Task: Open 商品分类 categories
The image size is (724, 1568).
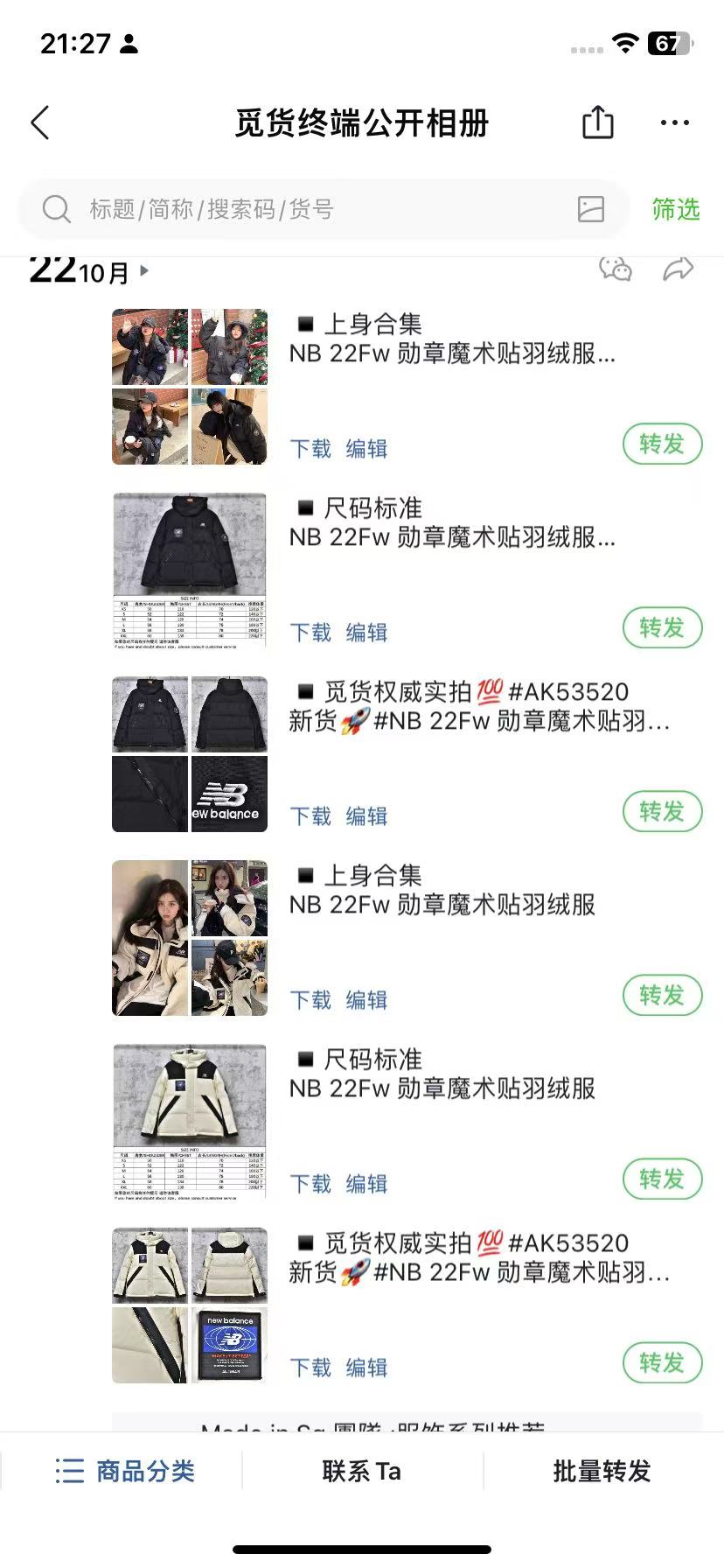Action: (124, 1471)
